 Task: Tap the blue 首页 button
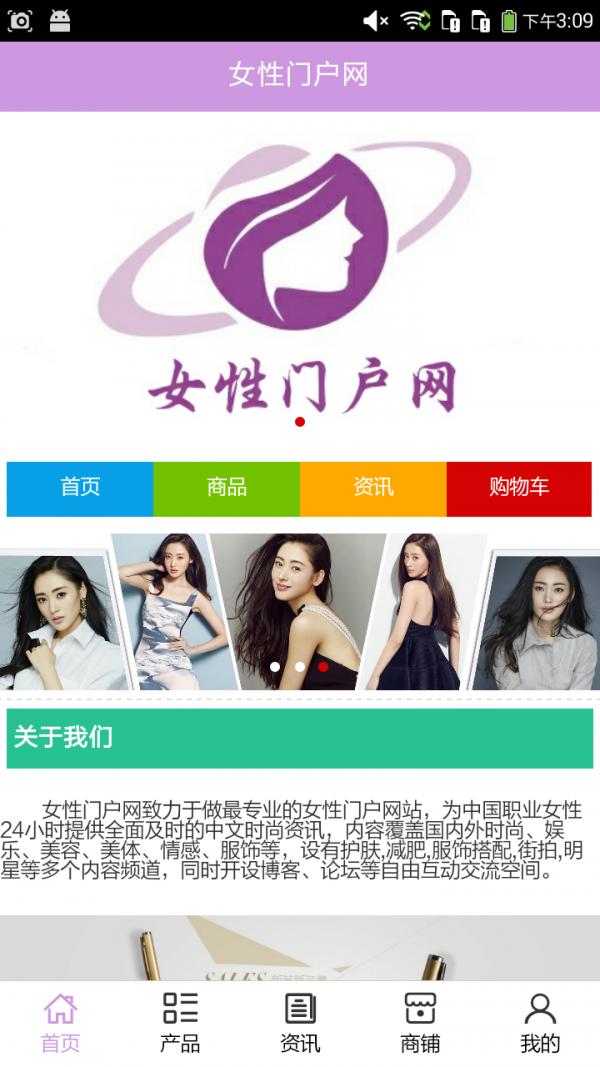[x=80, y=489]
